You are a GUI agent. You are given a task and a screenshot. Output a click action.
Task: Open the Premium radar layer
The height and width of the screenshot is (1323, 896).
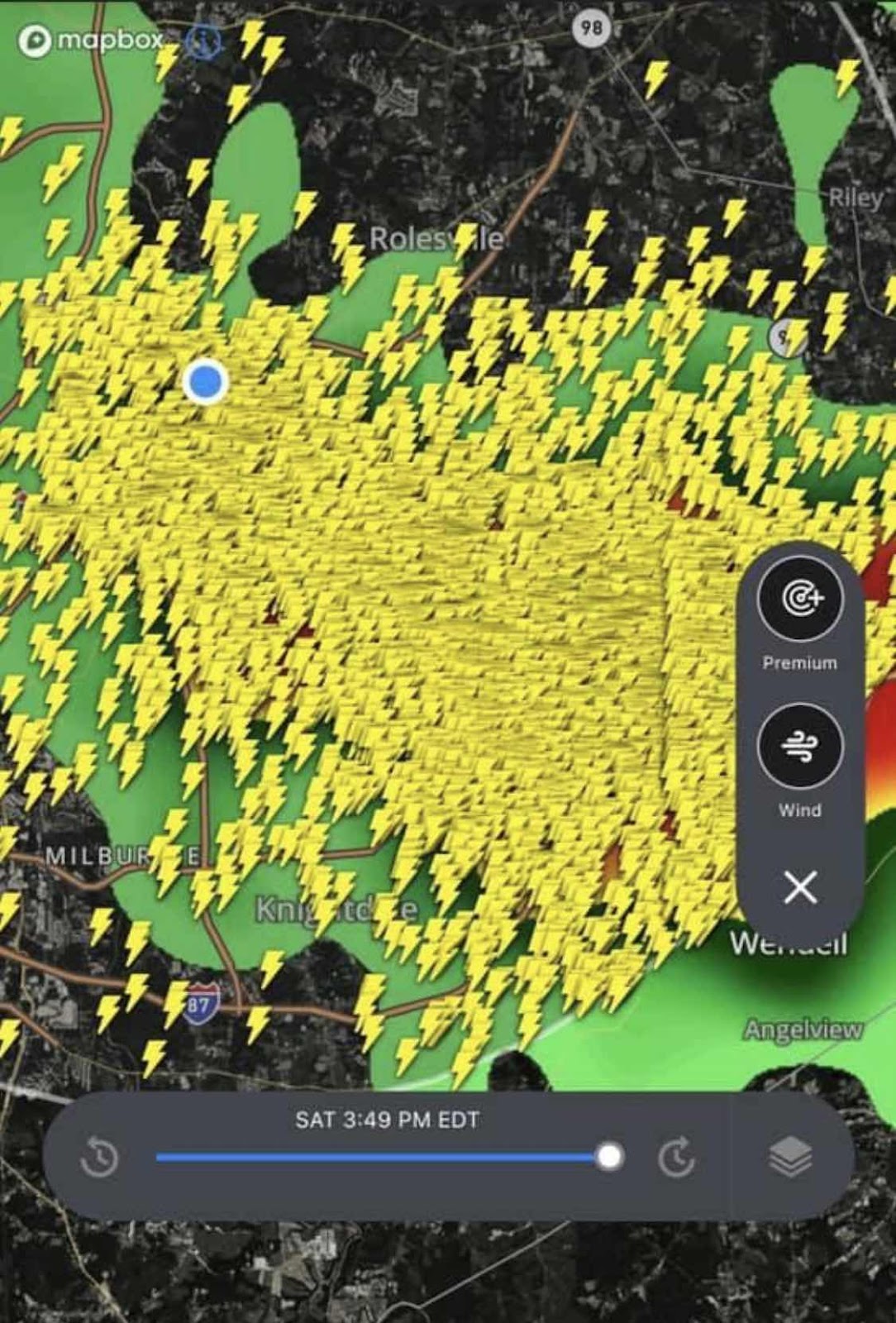click(799, 599)
